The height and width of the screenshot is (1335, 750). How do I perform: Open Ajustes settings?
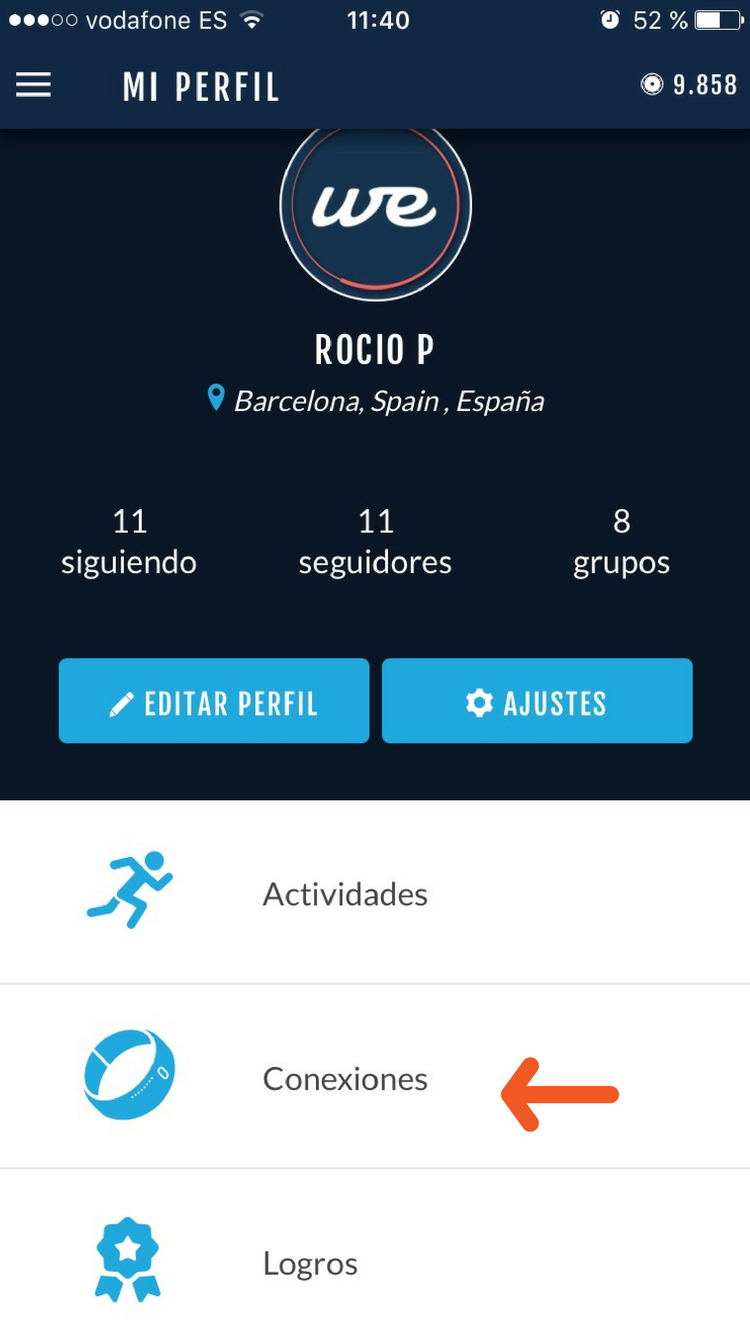tap(537, 701)
